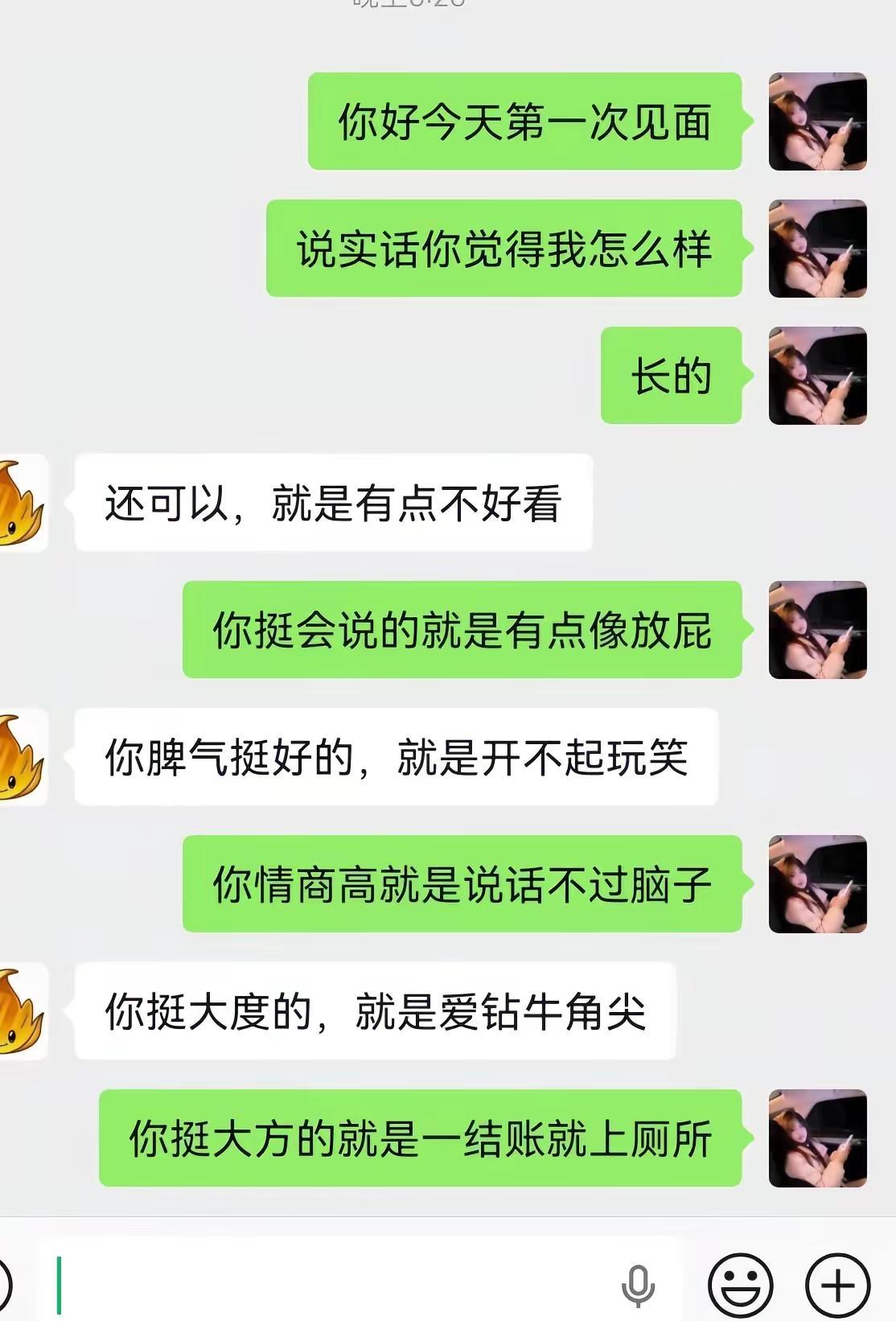This screenshot has width=896, height=1321.
Task: Click the flame avatar beside '你挺大度的' message
Action: tap(18, 1011)
